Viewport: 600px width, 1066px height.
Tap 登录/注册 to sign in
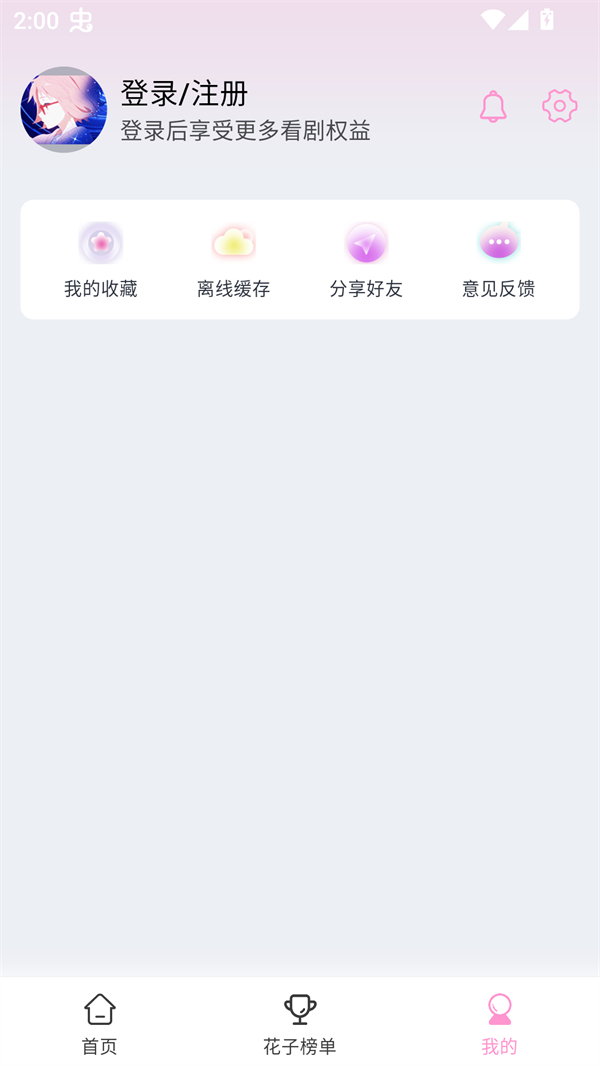click(185, 94)
